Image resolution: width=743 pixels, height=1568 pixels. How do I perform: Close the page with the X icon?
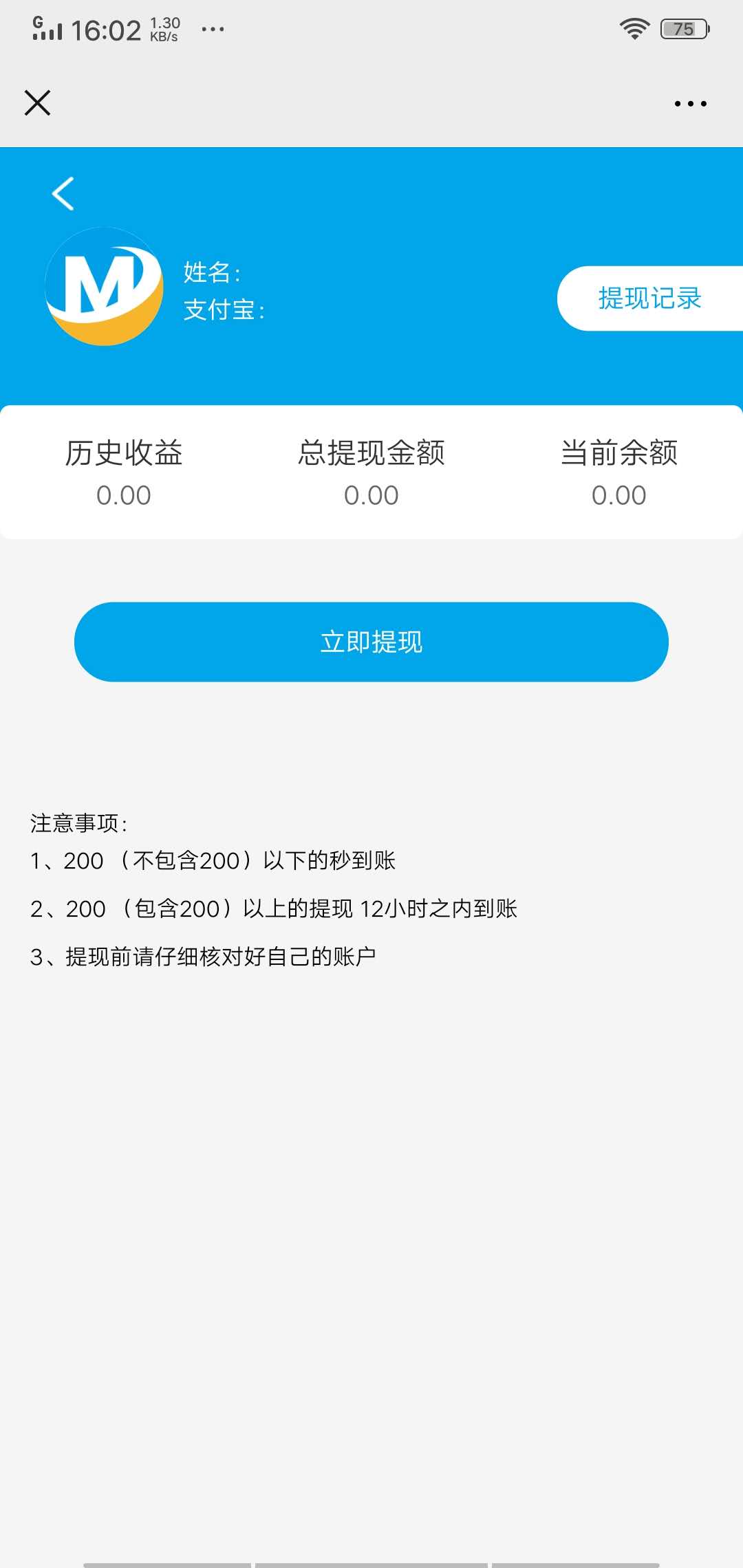(x=38, y=102)
